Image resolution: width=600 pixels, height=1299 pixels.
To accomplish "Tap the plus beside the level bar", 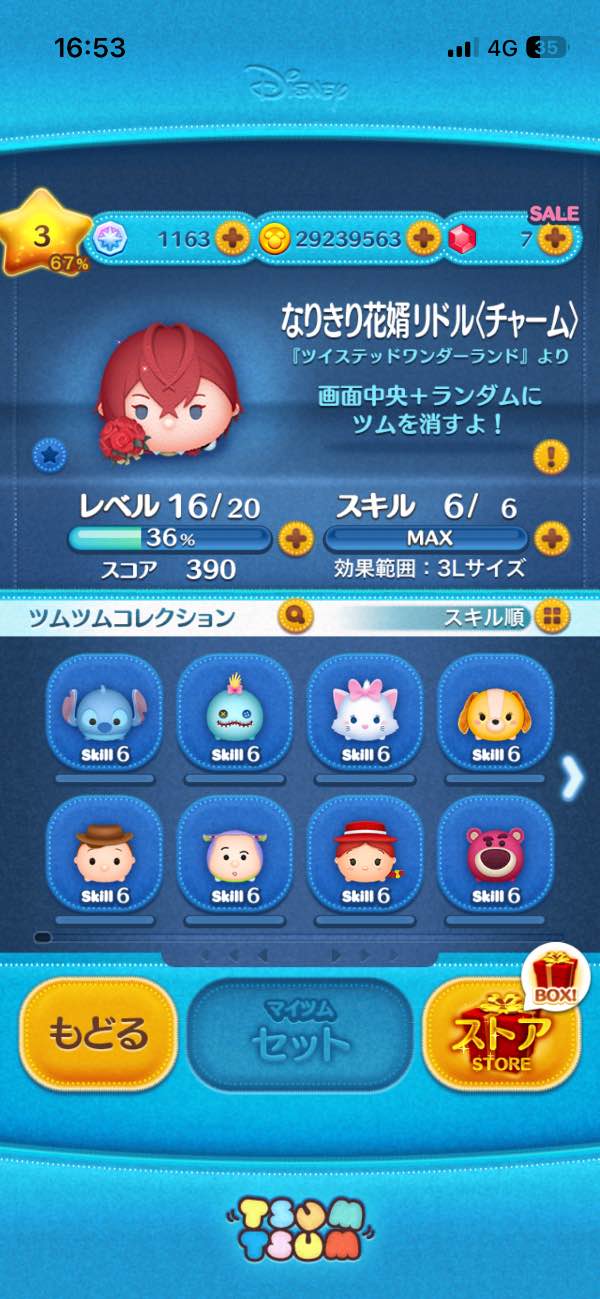I will pos(295,540).
